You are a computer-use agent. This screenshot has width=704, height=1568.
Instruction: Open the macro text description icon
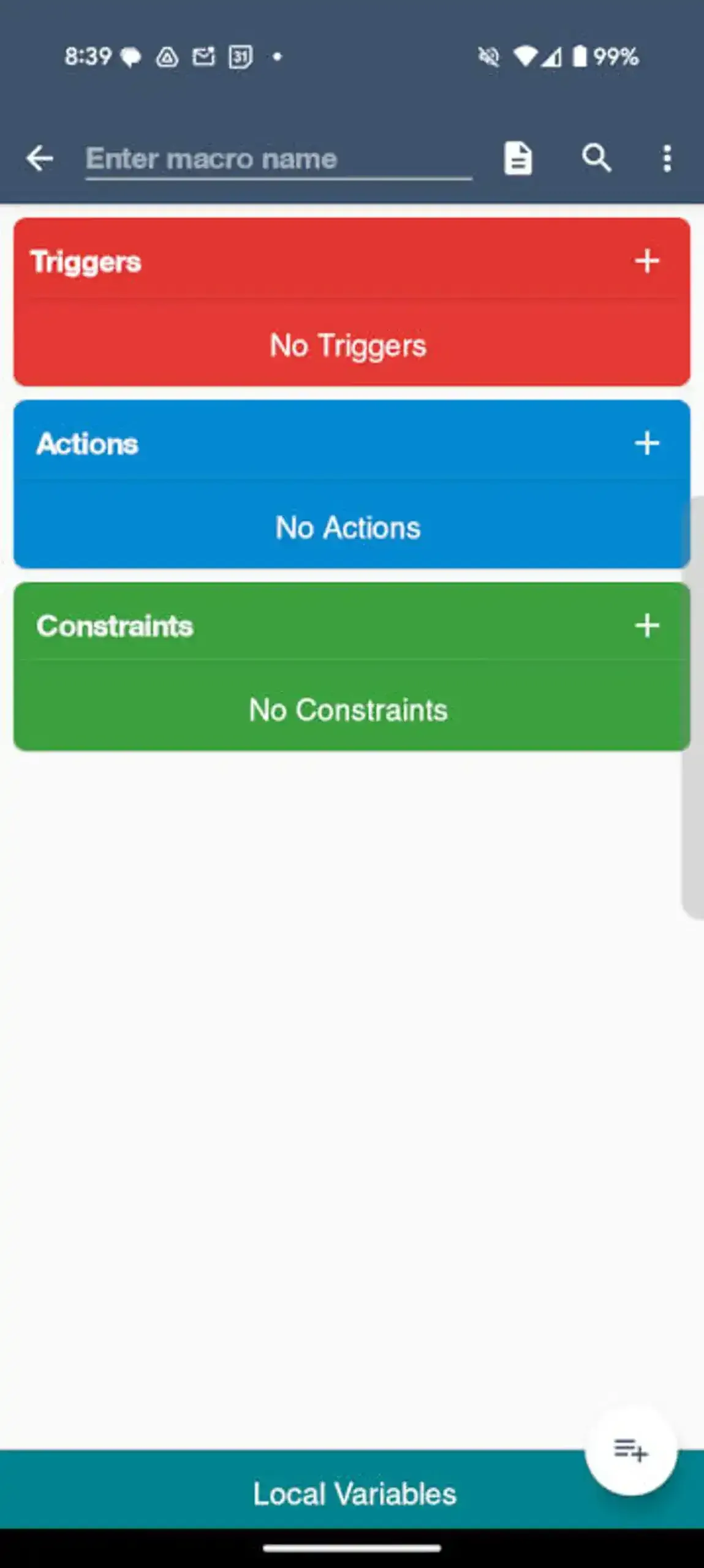pos(518,159)
